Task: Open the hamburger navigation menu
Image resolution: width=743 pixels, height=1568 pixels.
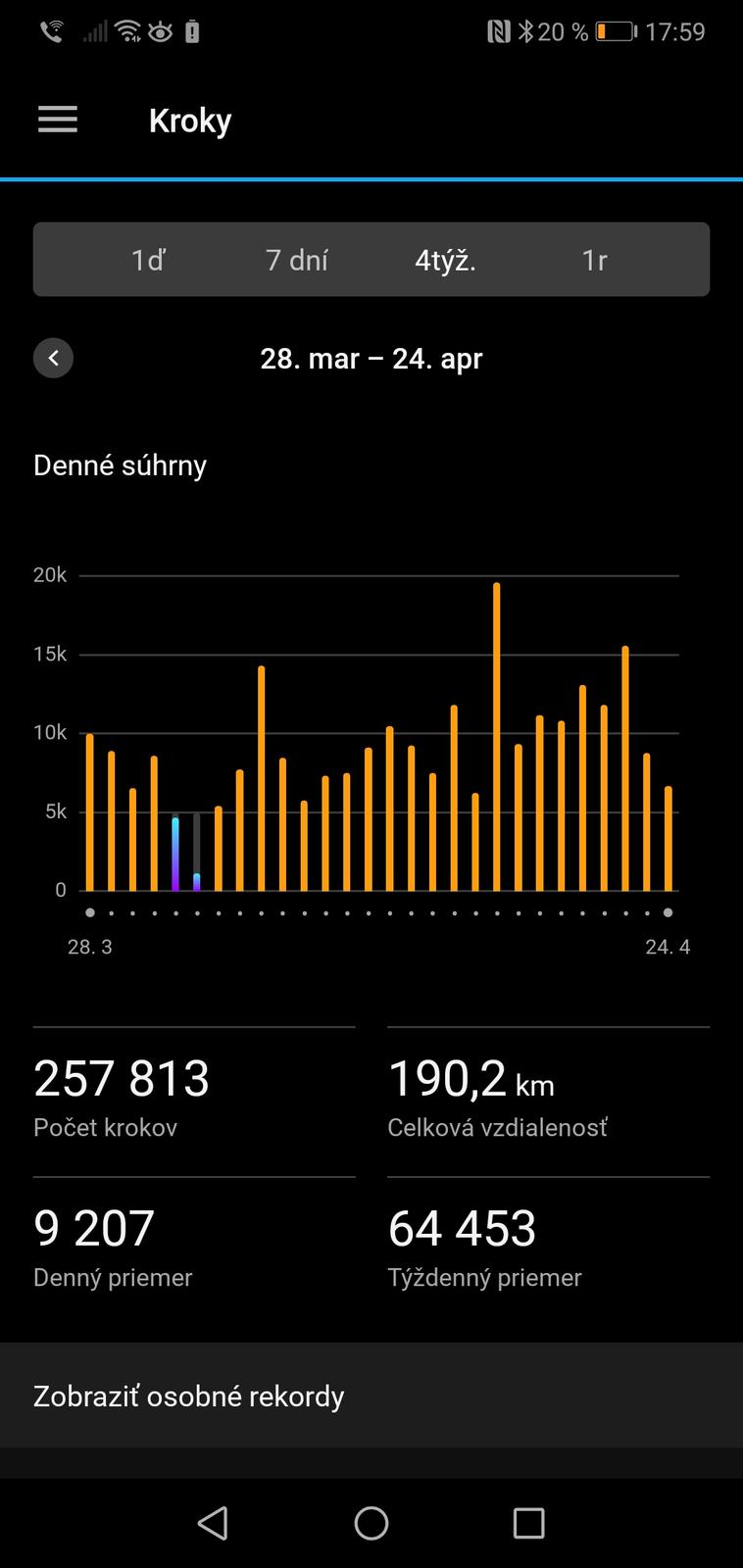Action: [58, 120]
